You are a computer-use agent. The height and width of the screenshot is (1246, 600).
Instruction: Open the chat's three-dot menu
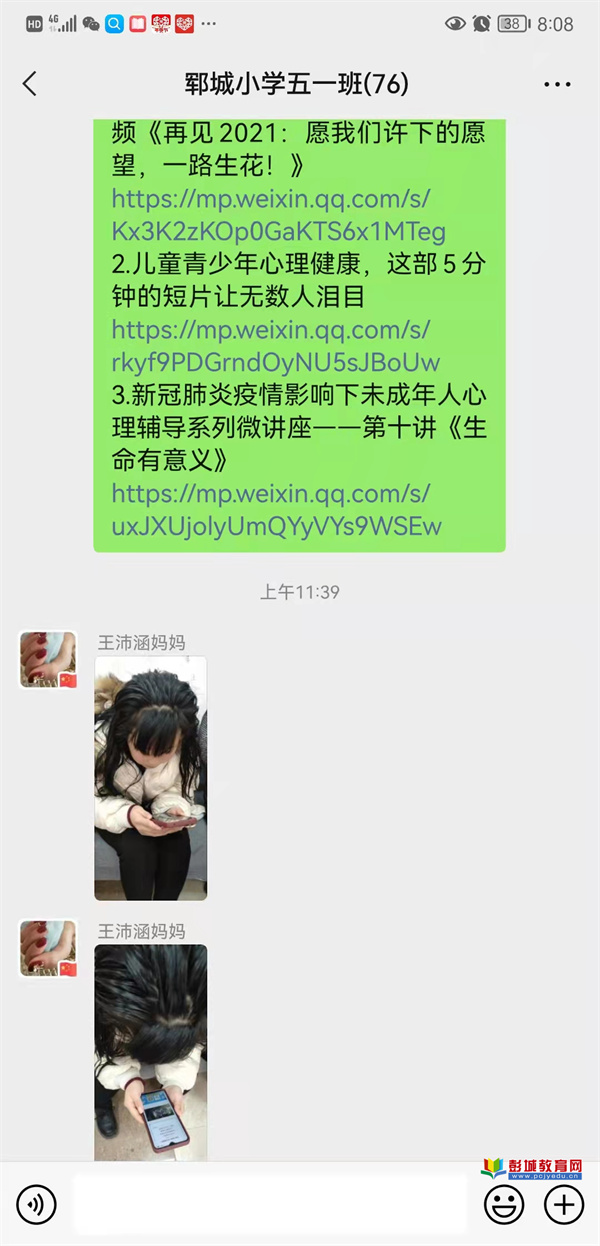point(557,85)
